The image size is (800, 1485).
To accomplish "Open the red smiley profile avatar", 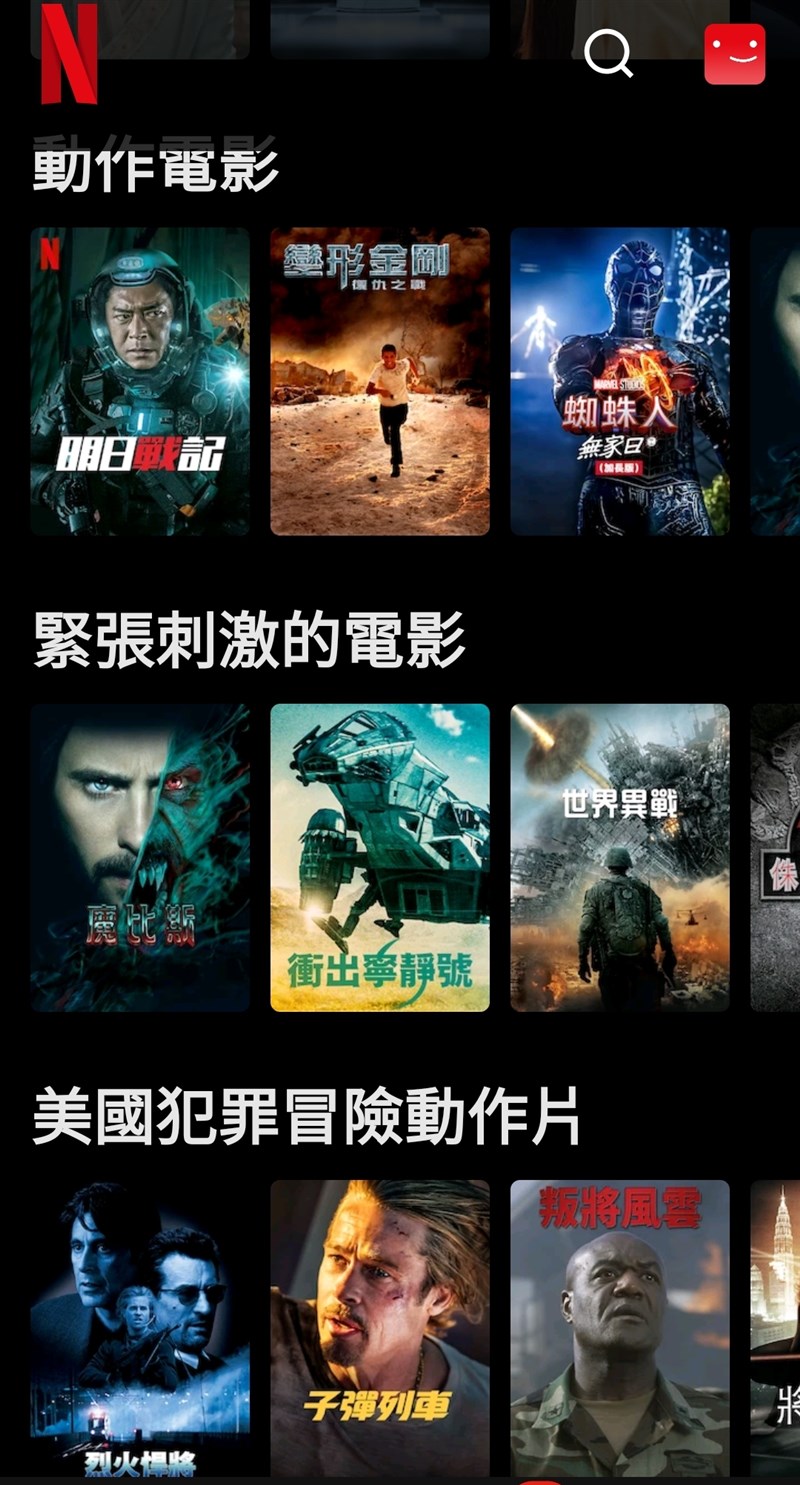I will 734,54.
